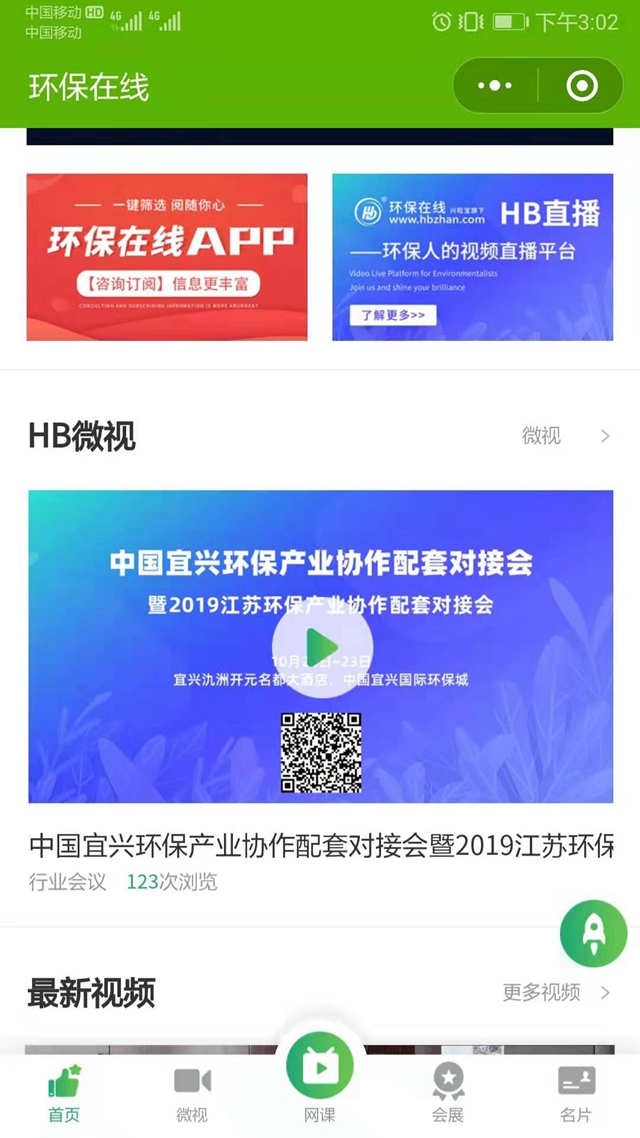Open the 网课 center tab

(x=320, y=1080)
